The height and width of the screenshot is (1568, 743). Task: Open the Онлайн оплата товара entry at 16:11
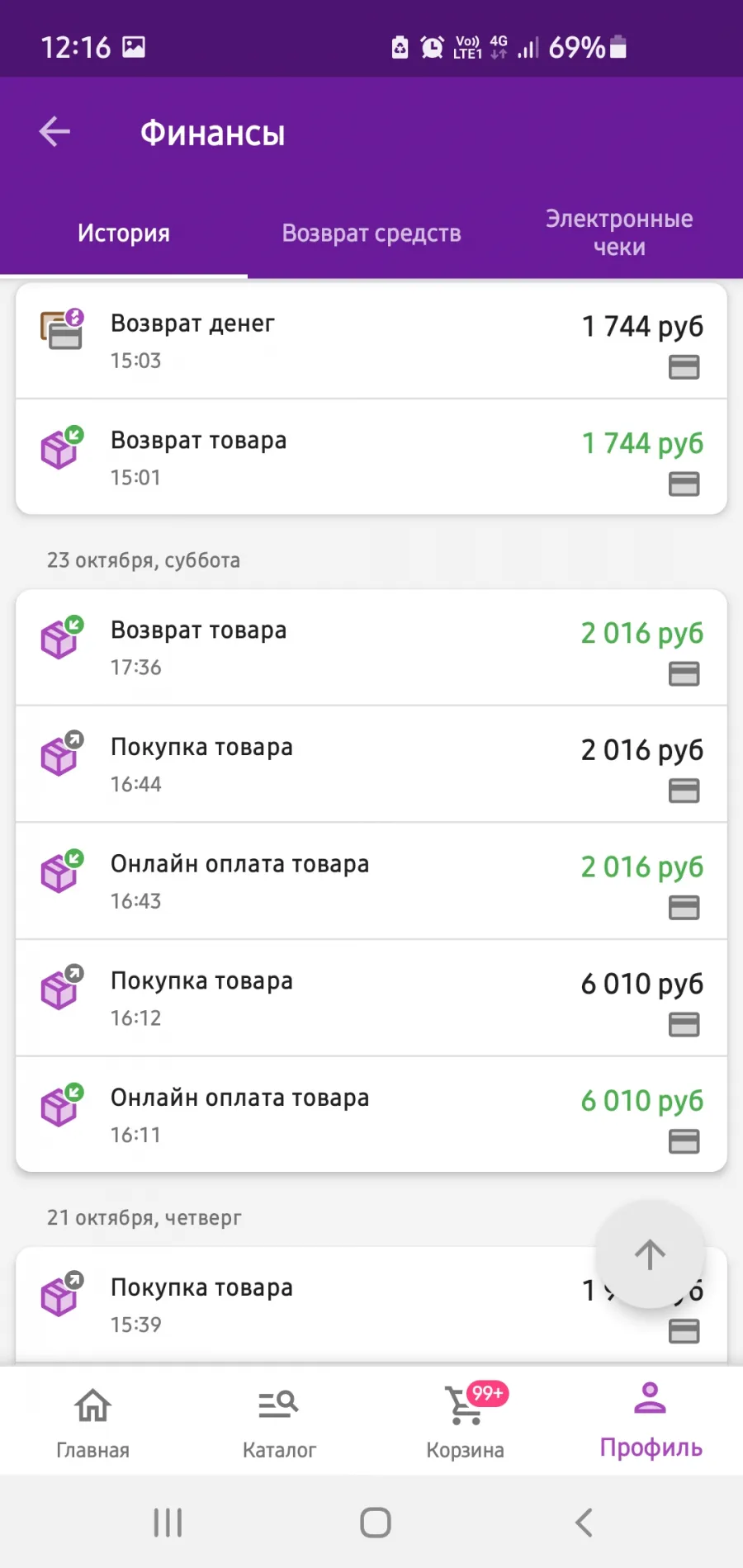(371, 1115)
